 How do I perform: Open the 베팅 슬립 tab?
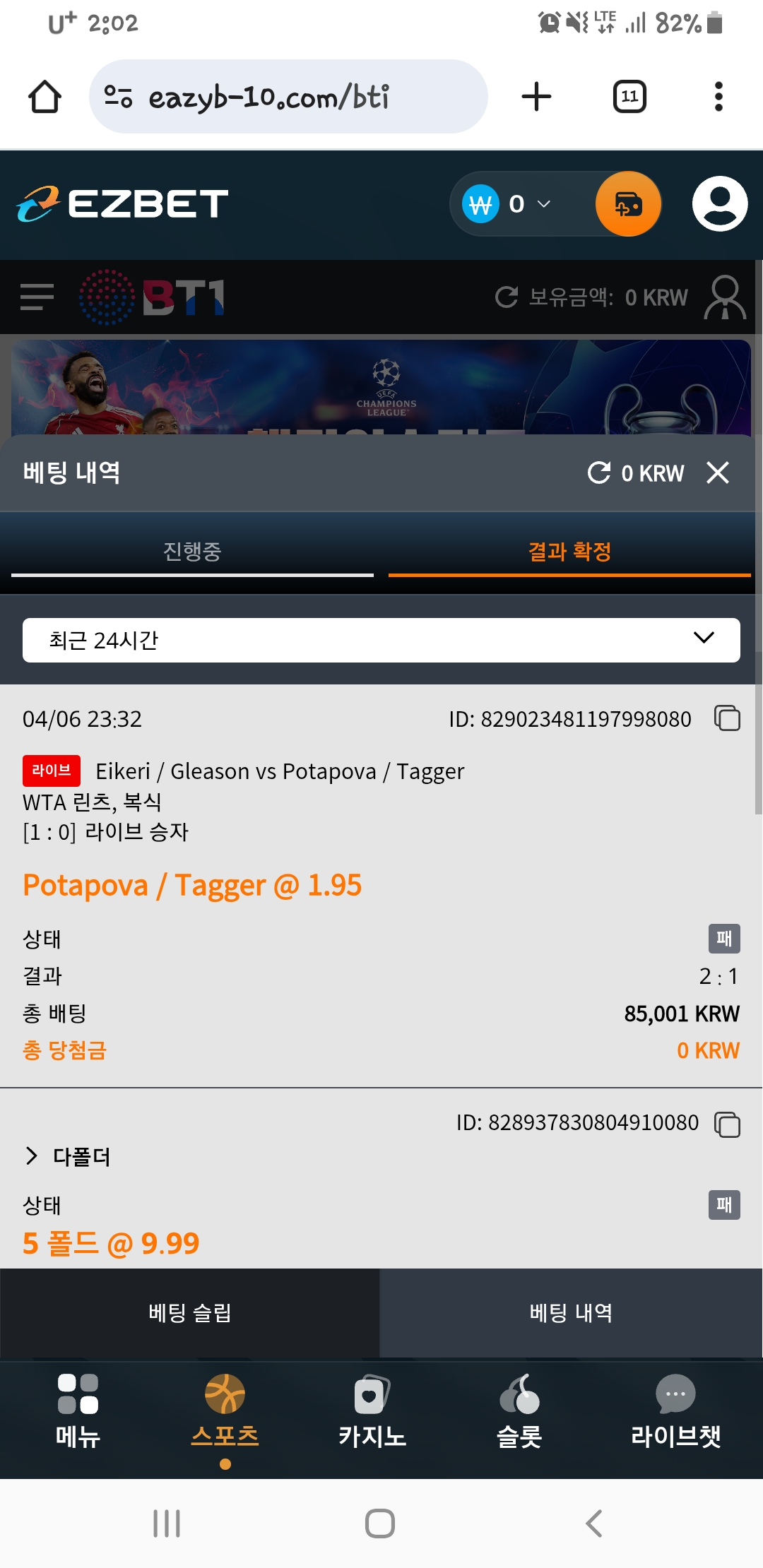(x=189, y=1313)
